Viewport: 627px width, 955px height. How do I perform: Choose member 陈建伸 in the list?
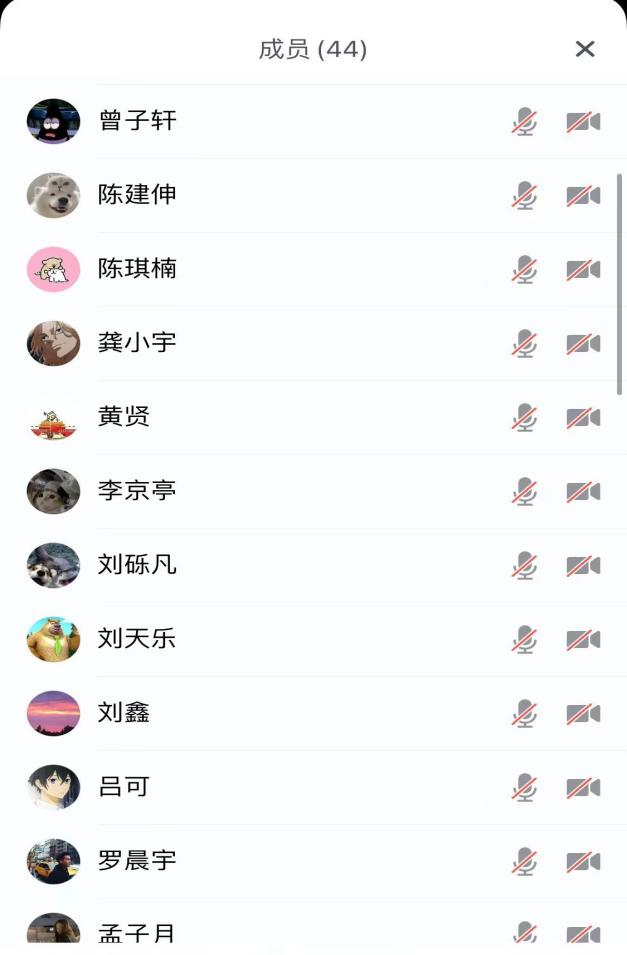(x=138, y=195)
